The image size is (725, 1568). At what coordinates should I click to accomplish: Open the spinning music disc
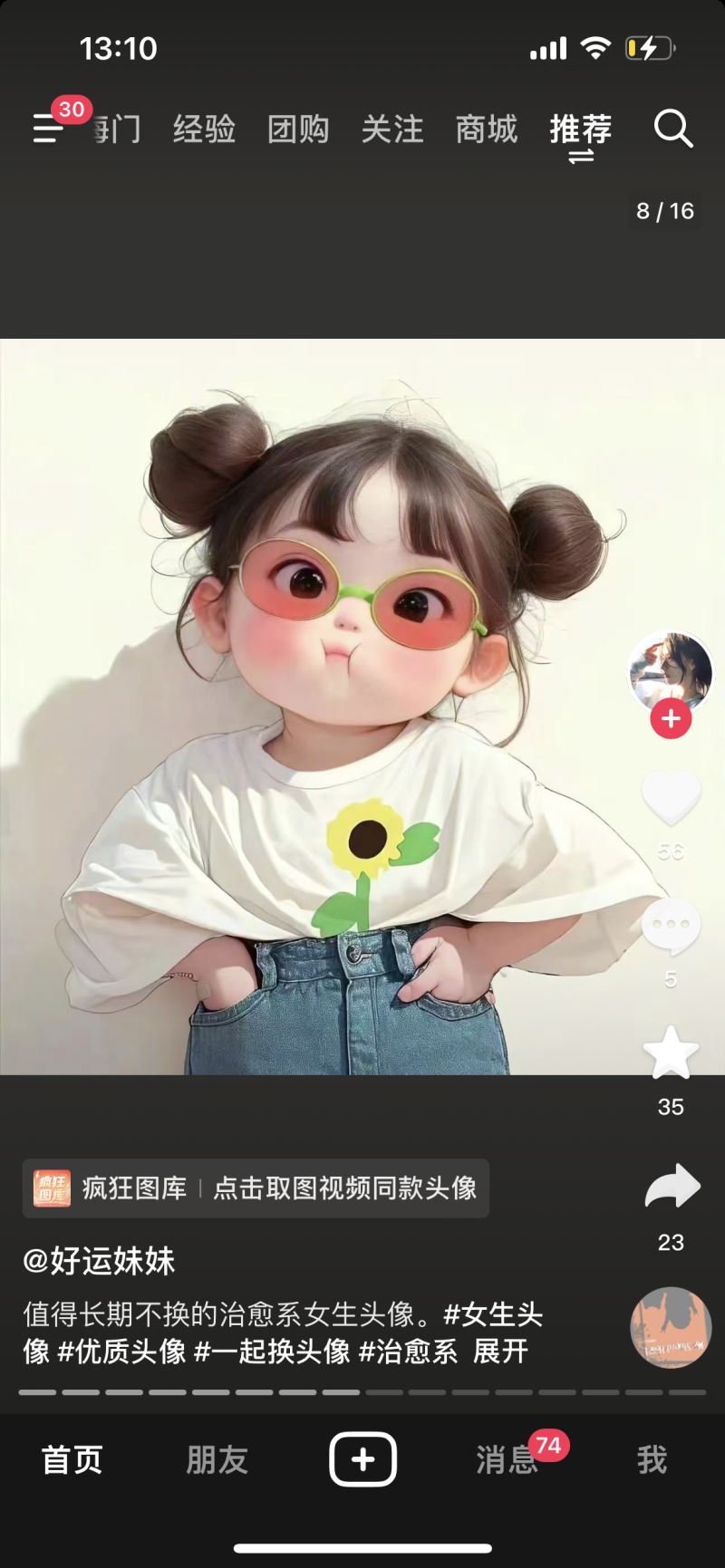pyautogui.click(x=671, y=1327)
